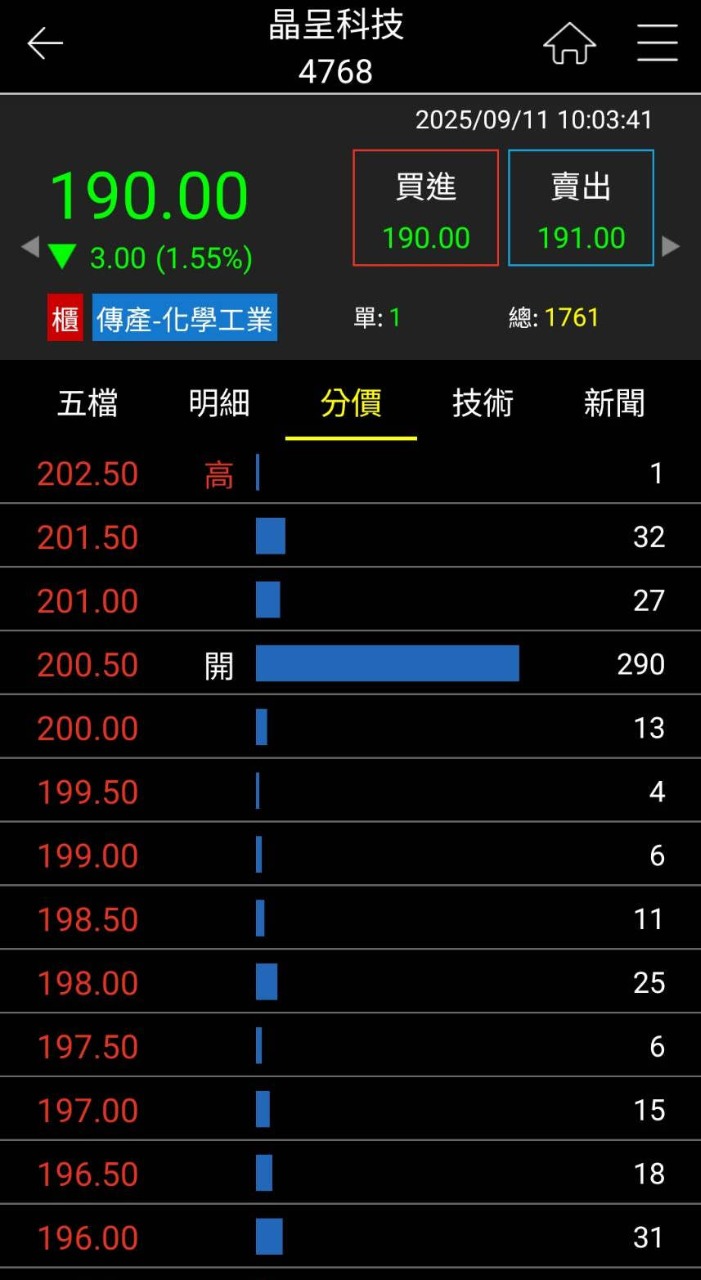This screenshot has width=701, height=1280.
Task: Go to next stock with right arrow
Action: point(671,246)
